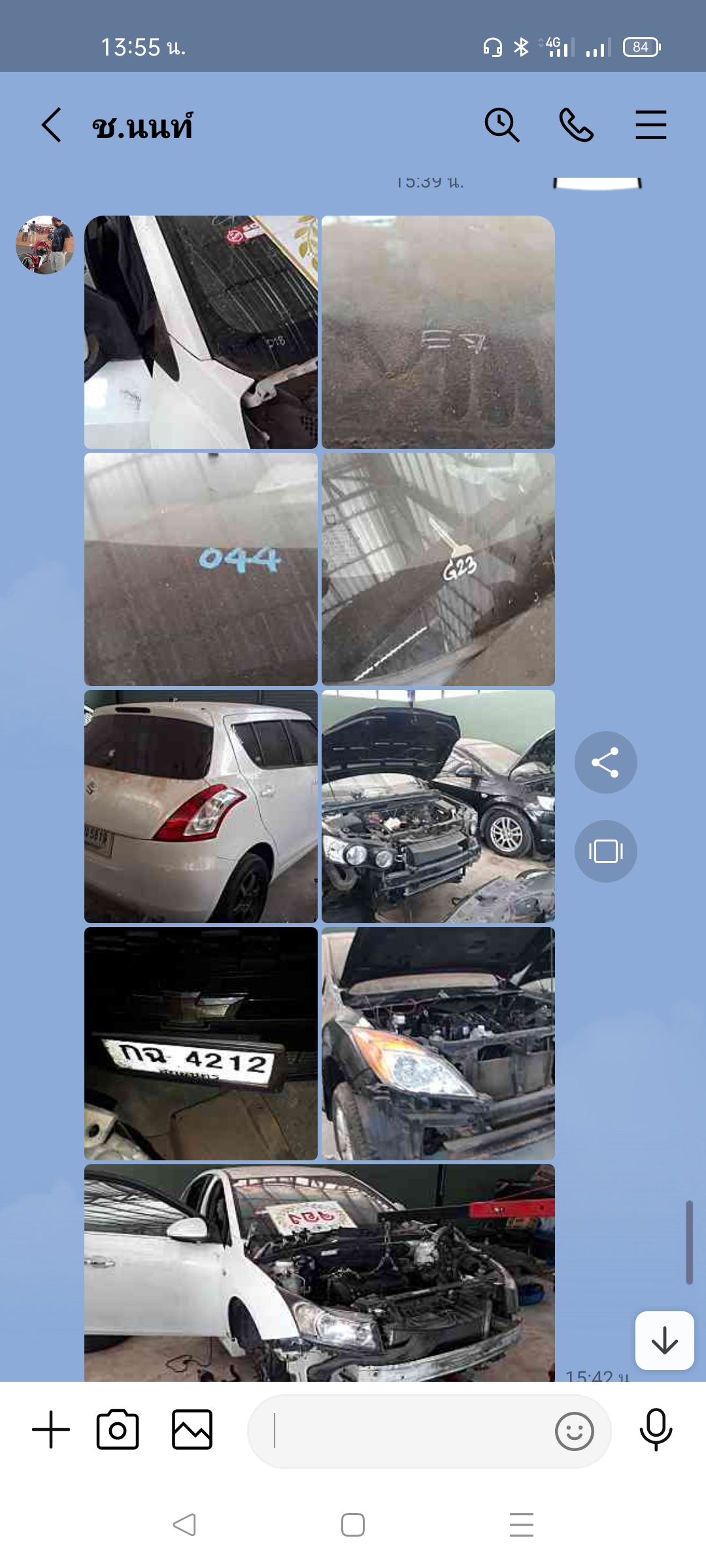Open the photo of license plate 4212
This screenshot has width=706, height=1568.
coord(201,1043)
